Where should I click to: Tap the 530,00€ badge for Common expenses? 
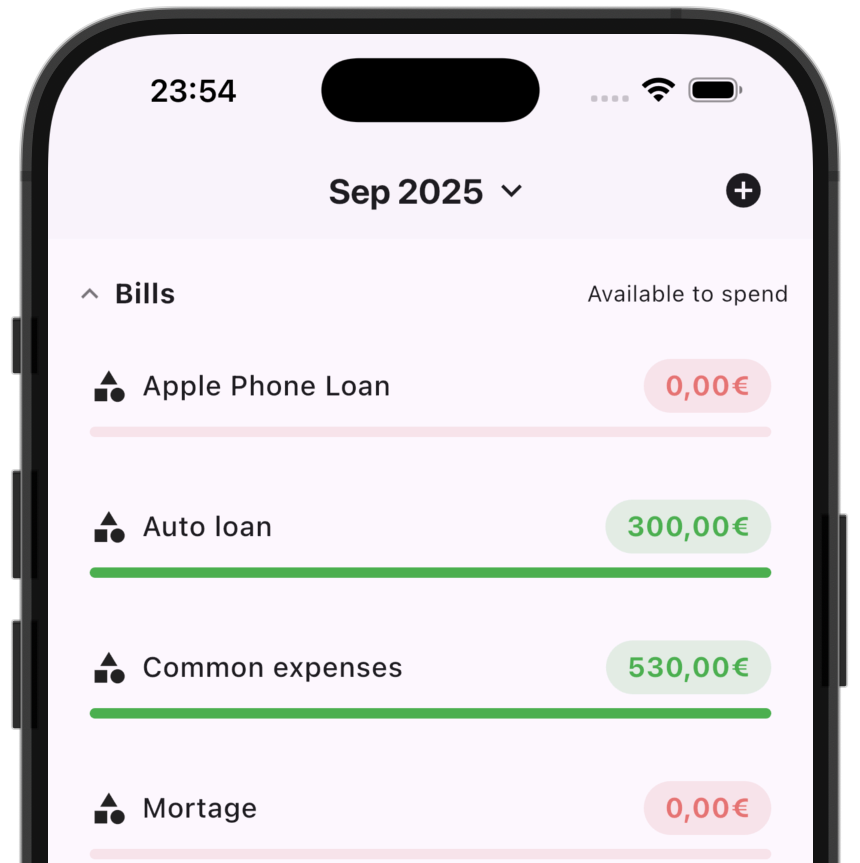tap(688, 667)
